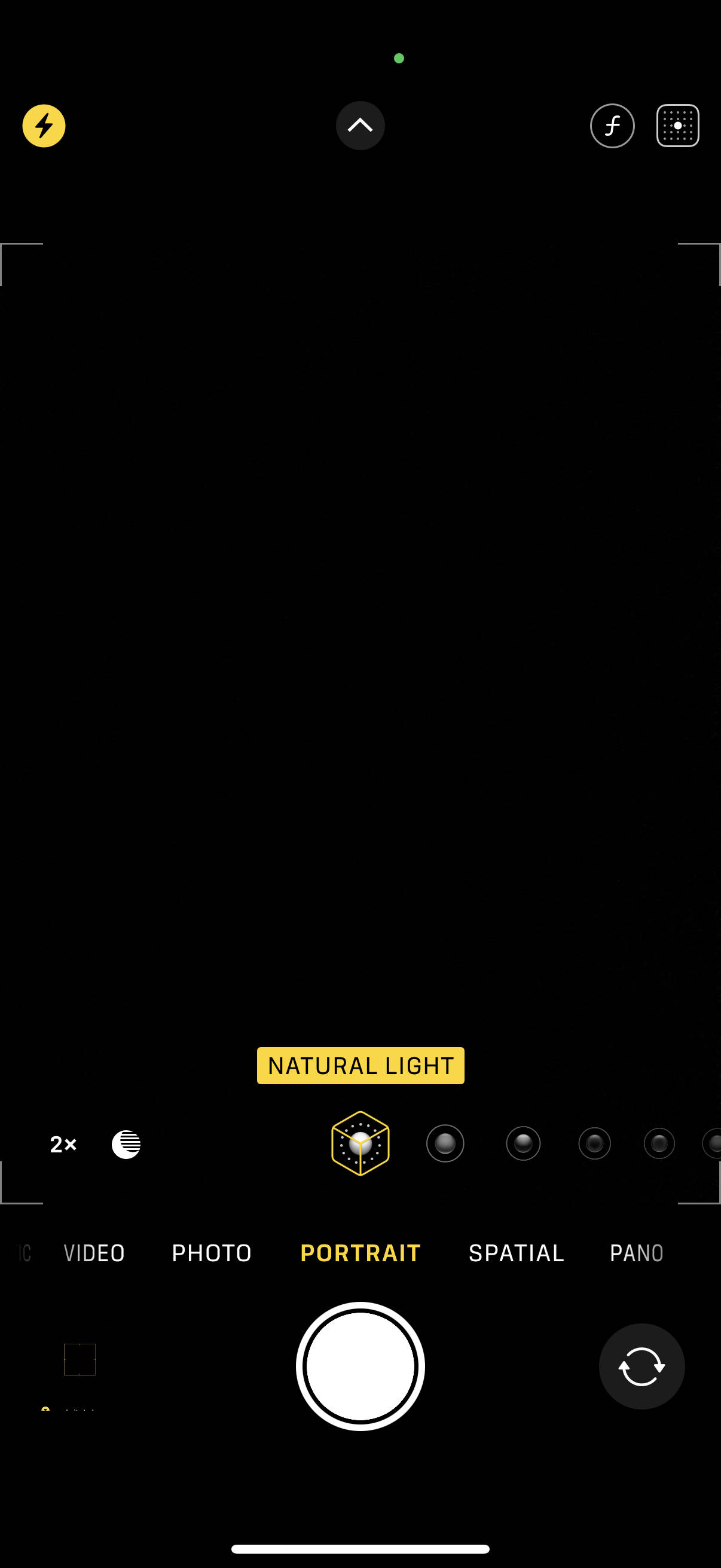This screenshot has height=1568, width=721.
Task: Tap the NATURAL LIGHT label
Action: pos(359,1065)
